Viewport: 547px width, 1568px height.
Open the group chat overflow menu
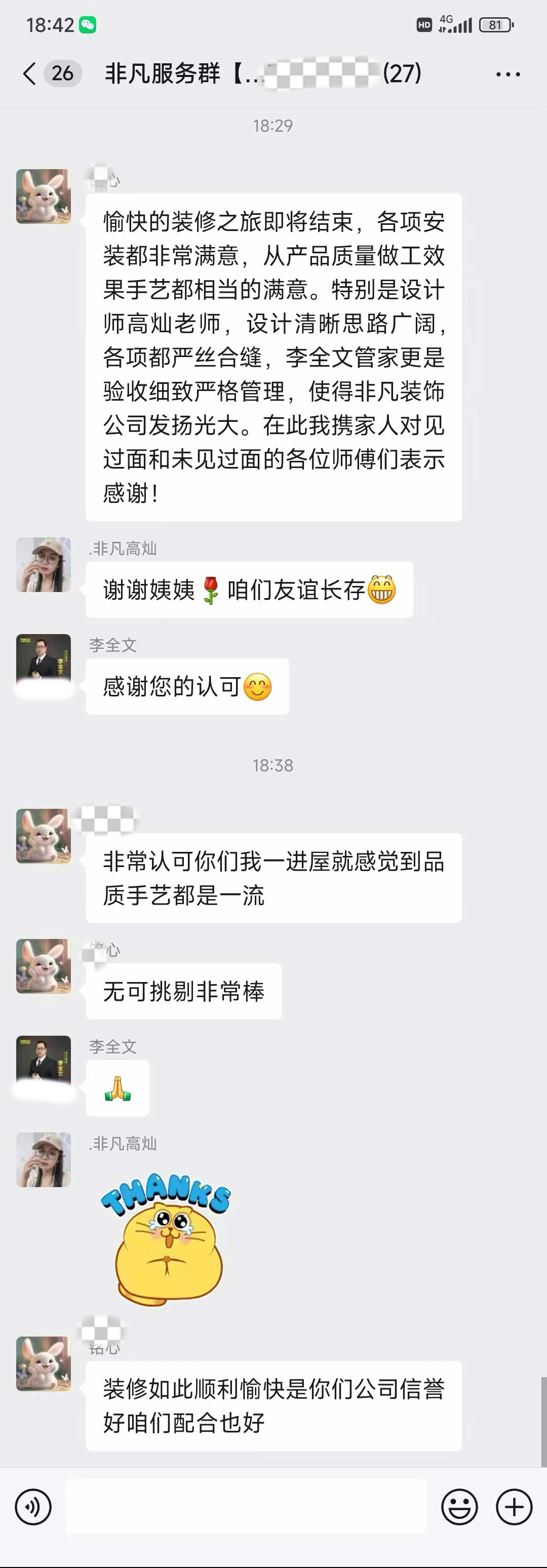point(507,74)
